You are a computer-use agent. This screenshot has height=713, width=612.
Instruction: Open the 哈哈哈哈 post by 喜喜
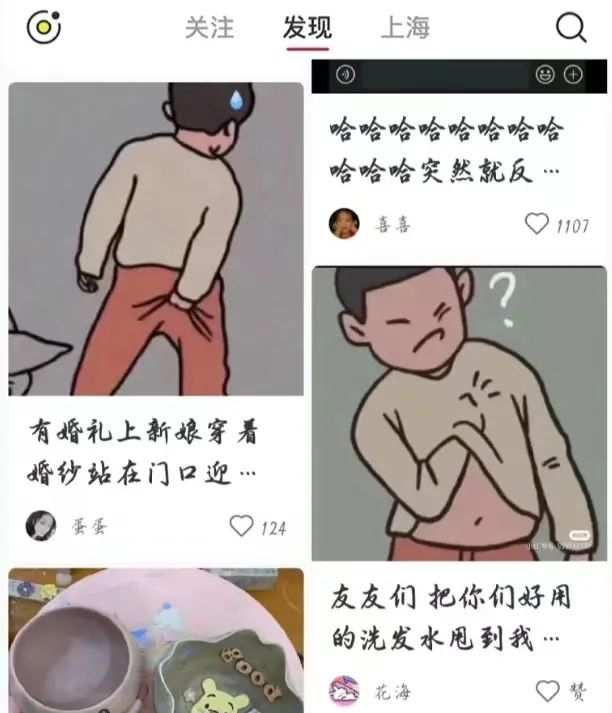pos(445,150)
